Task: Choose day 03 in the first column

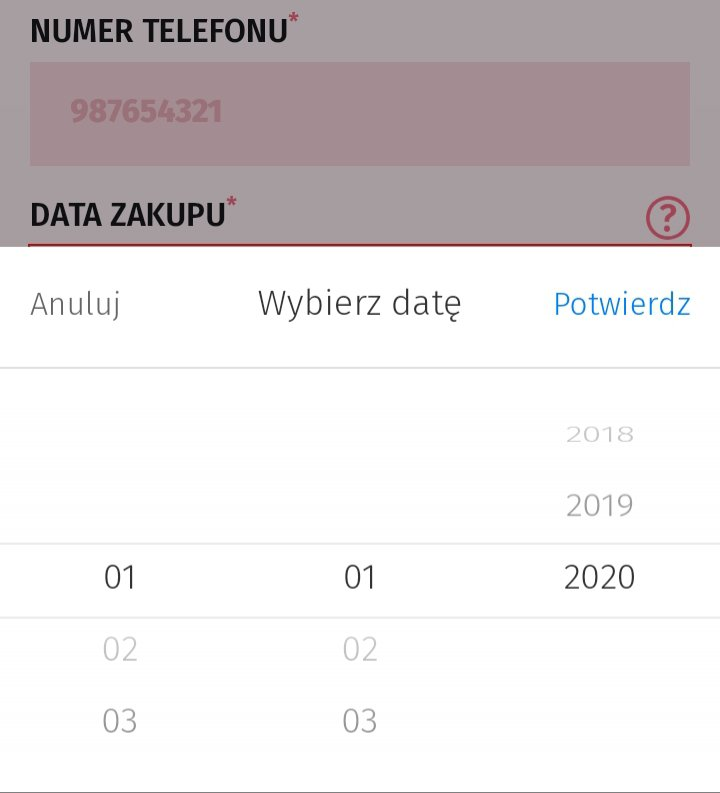Action: point(120,721)
